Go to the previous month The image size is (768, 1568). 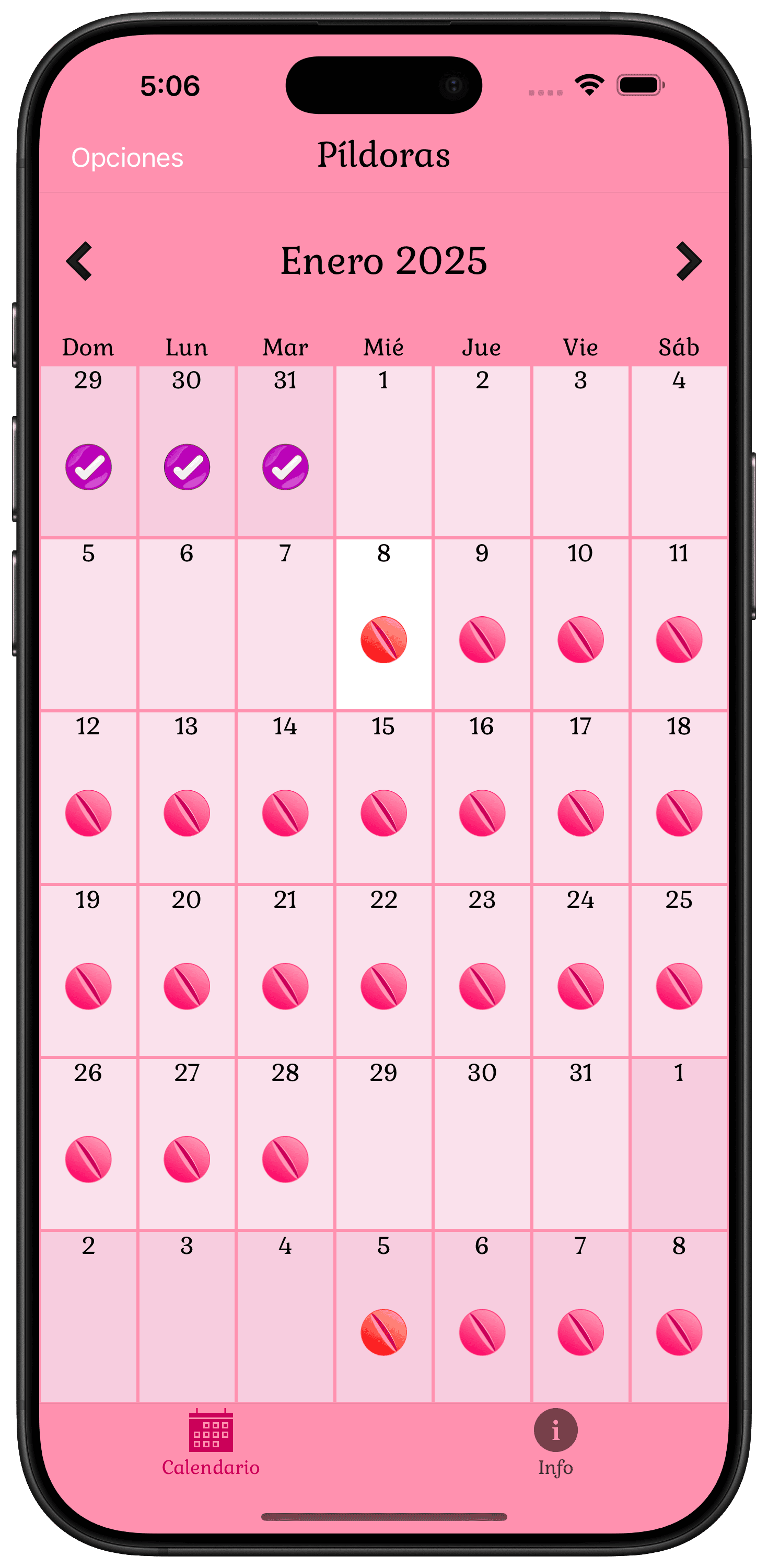79,261
